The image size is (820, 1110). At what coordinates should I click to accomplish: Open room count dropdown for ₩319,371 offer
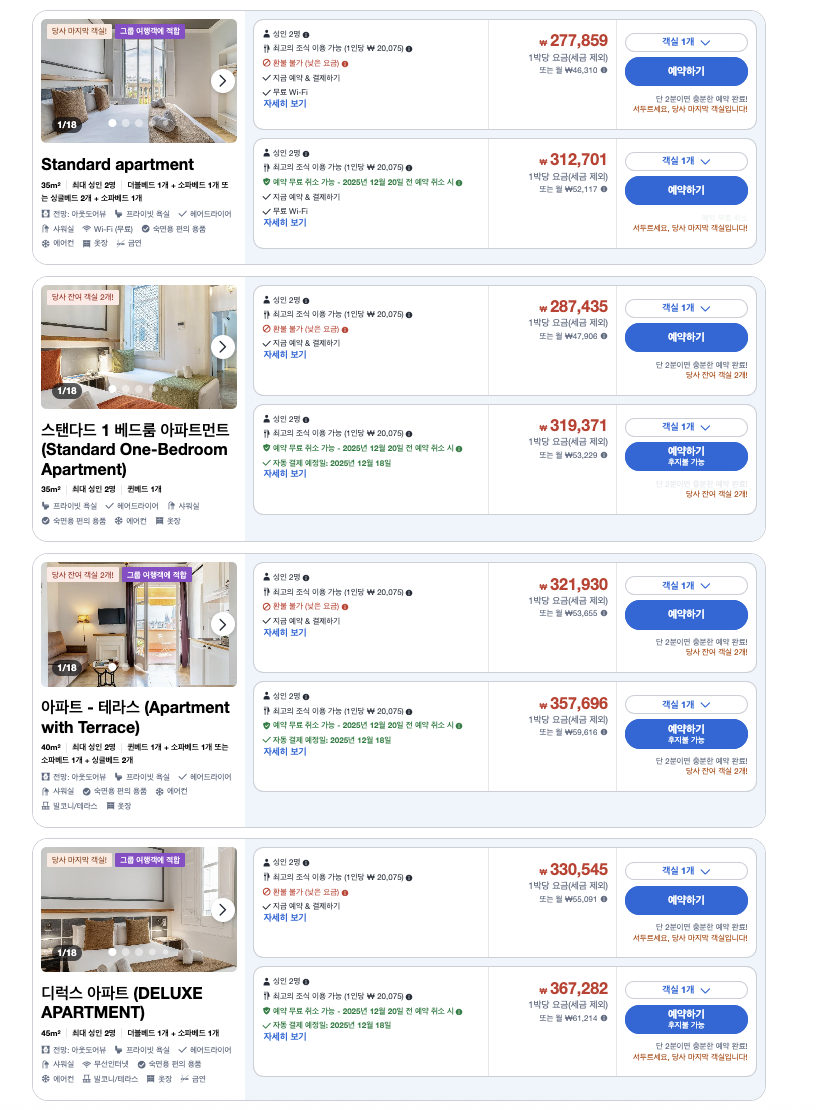point(686,427)
